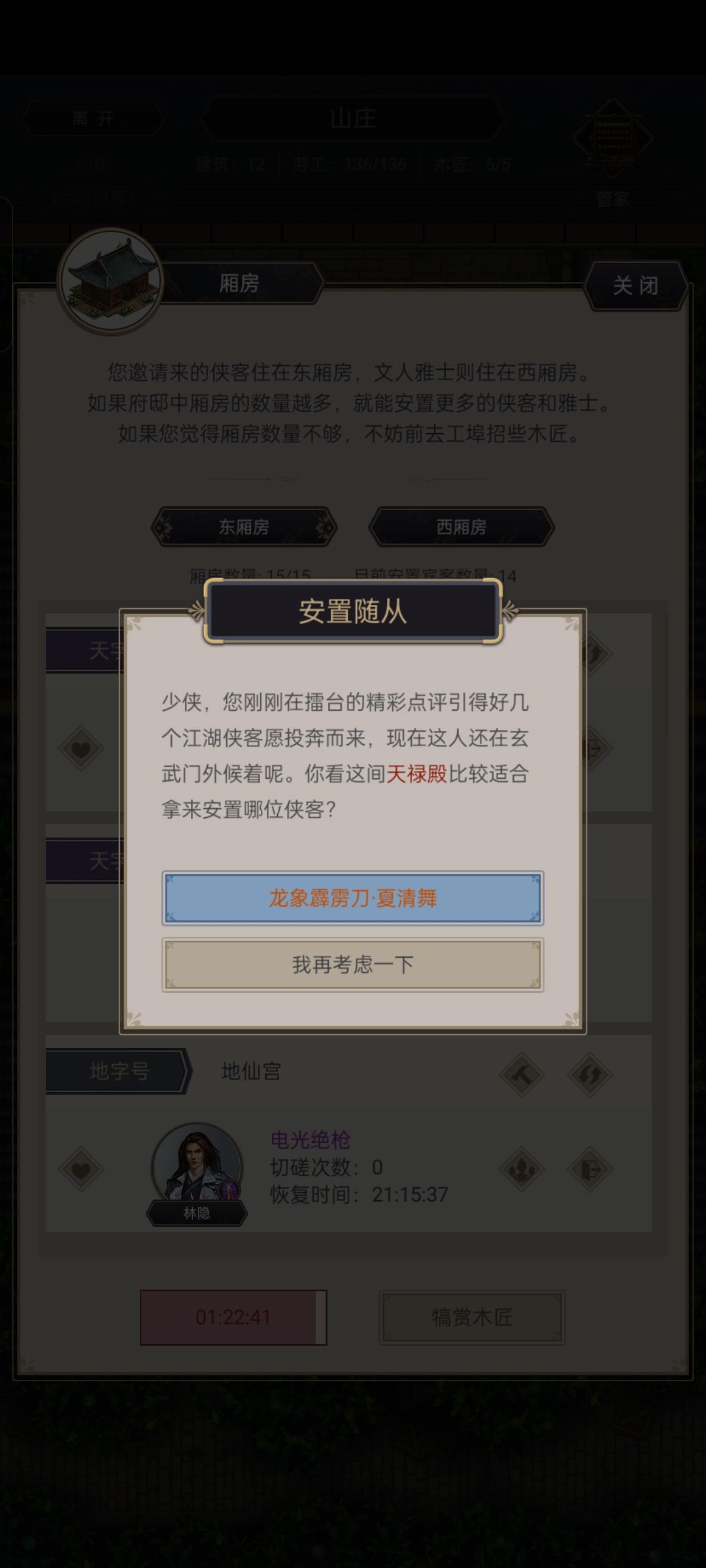Switch to the 东厢房 tab
This screenshot has height=1568, width=706.
tap(245, 527)
